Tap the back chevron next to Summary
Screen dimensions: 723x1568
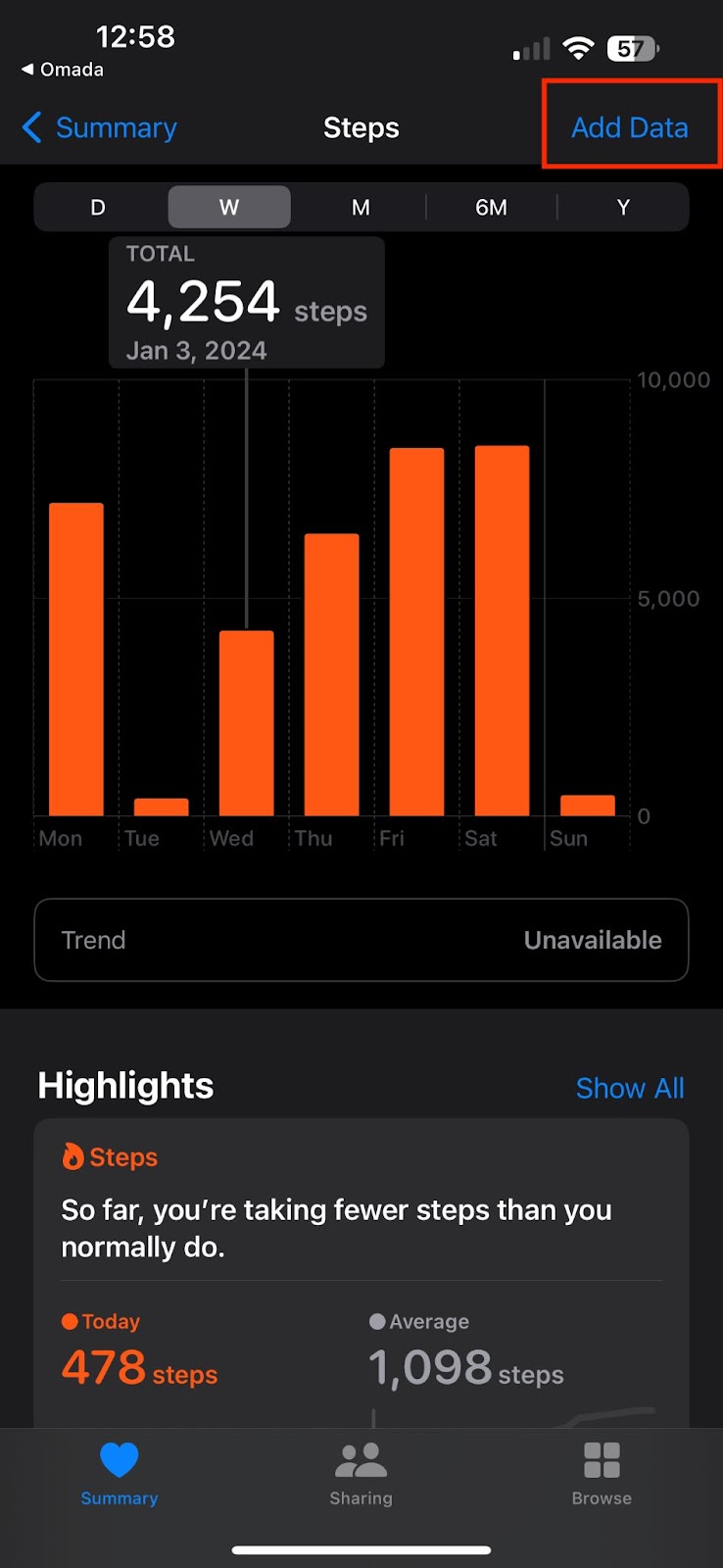(30, 127)
